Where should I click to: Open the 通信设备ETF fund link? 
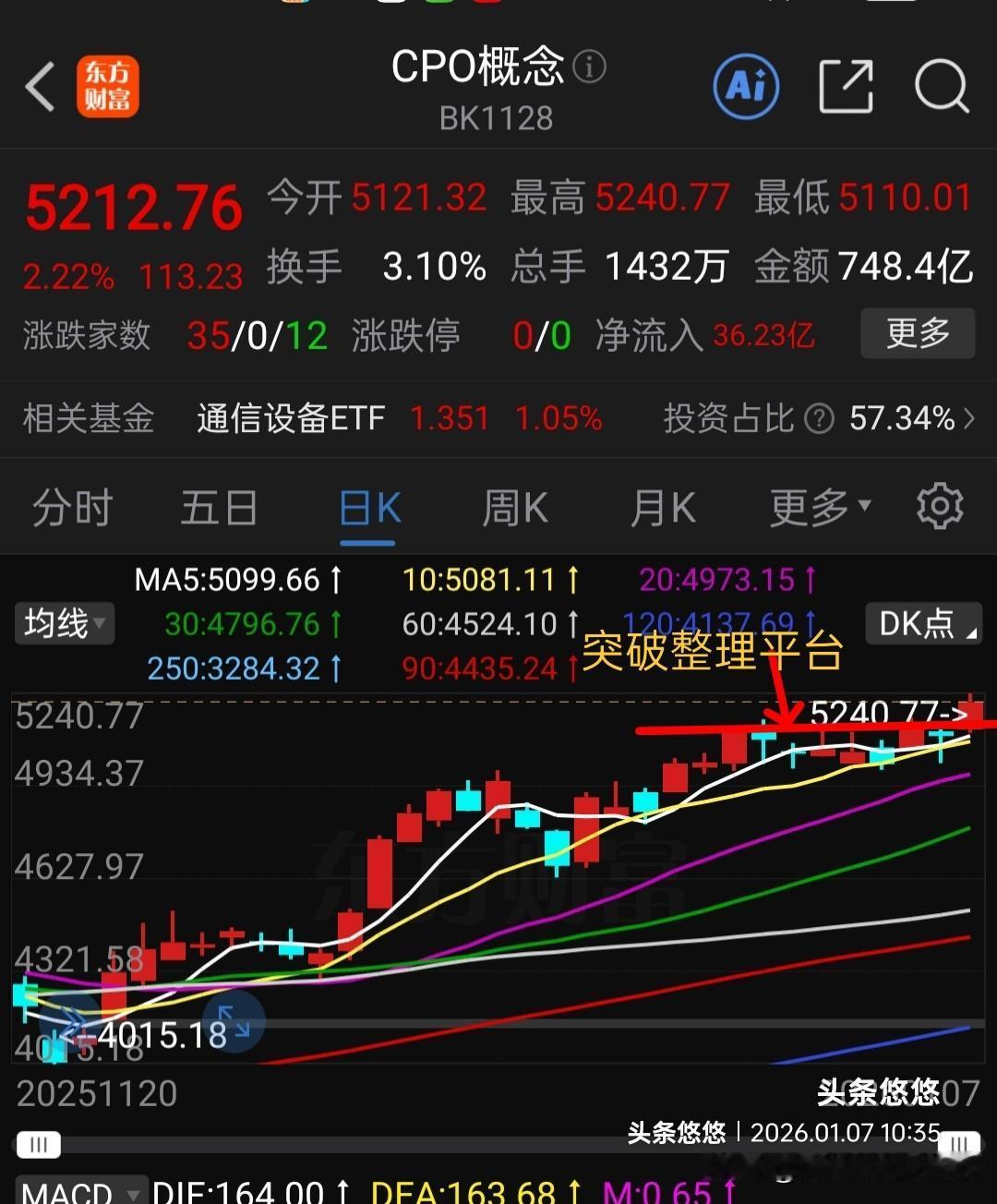click(x=291, y=418)
